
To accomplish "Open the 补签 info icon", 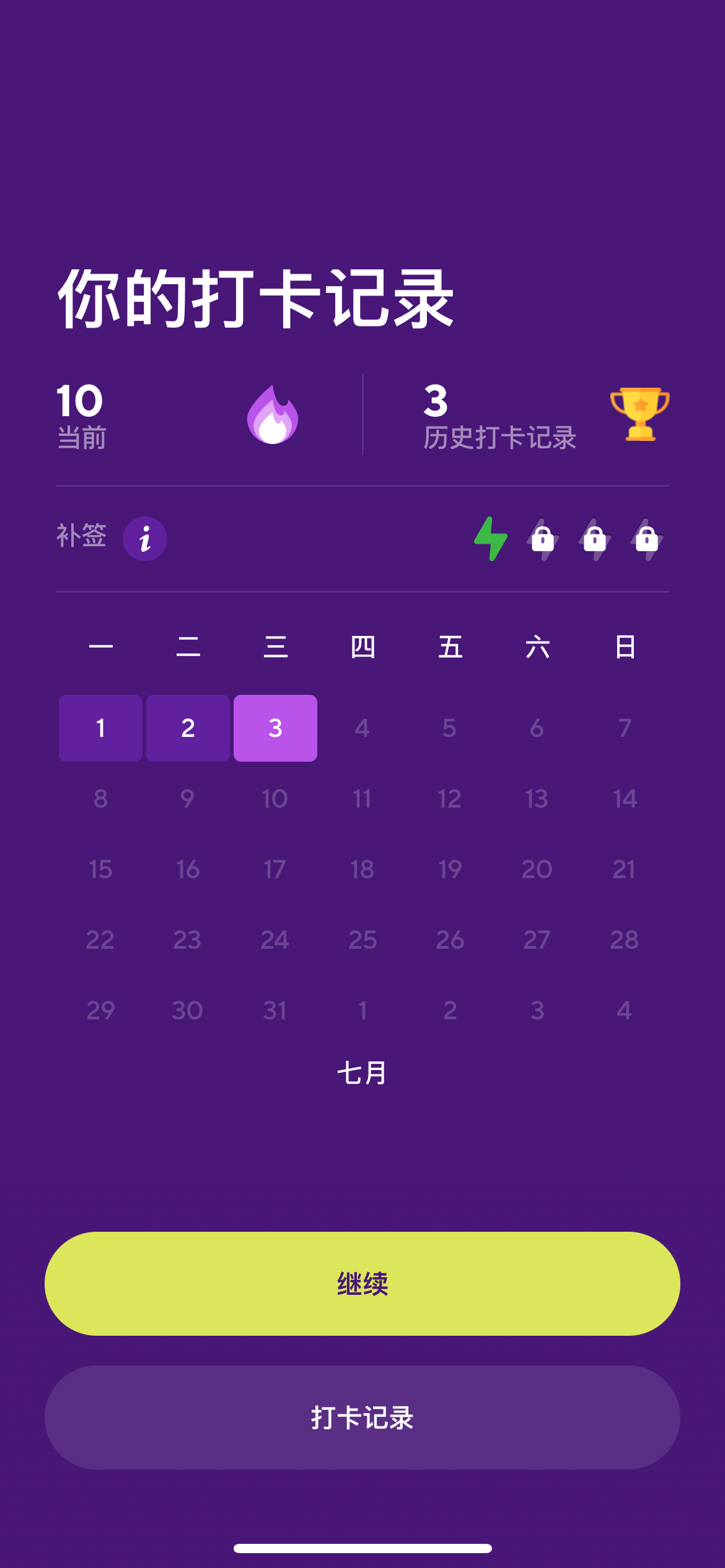I will click(x=145, y=539).
